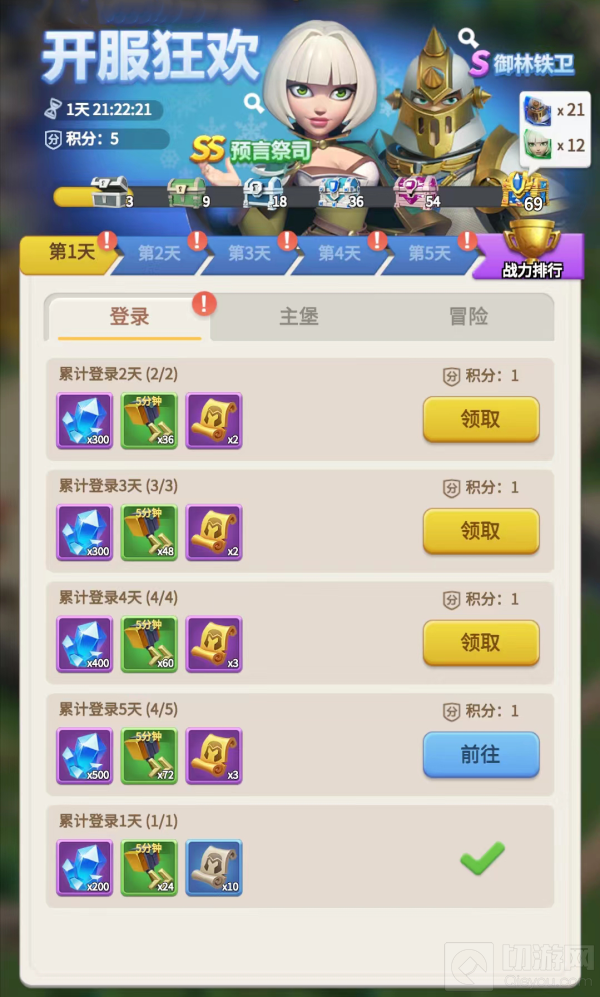View x10 scroll reward in 累计登录1天
The width and height of the screenshot is (600, 997).
point(213,867)
